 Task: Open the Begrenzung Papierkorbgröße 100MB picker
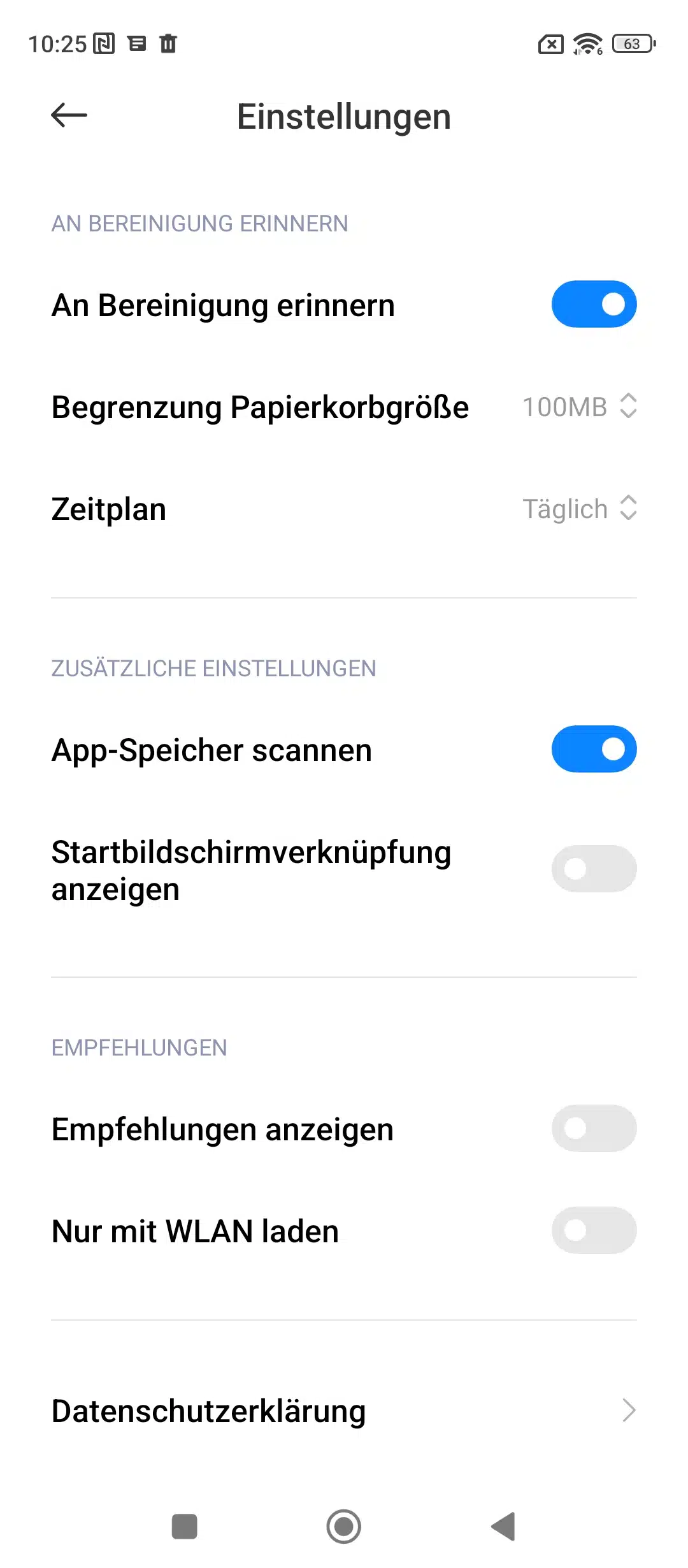(578, 407)
